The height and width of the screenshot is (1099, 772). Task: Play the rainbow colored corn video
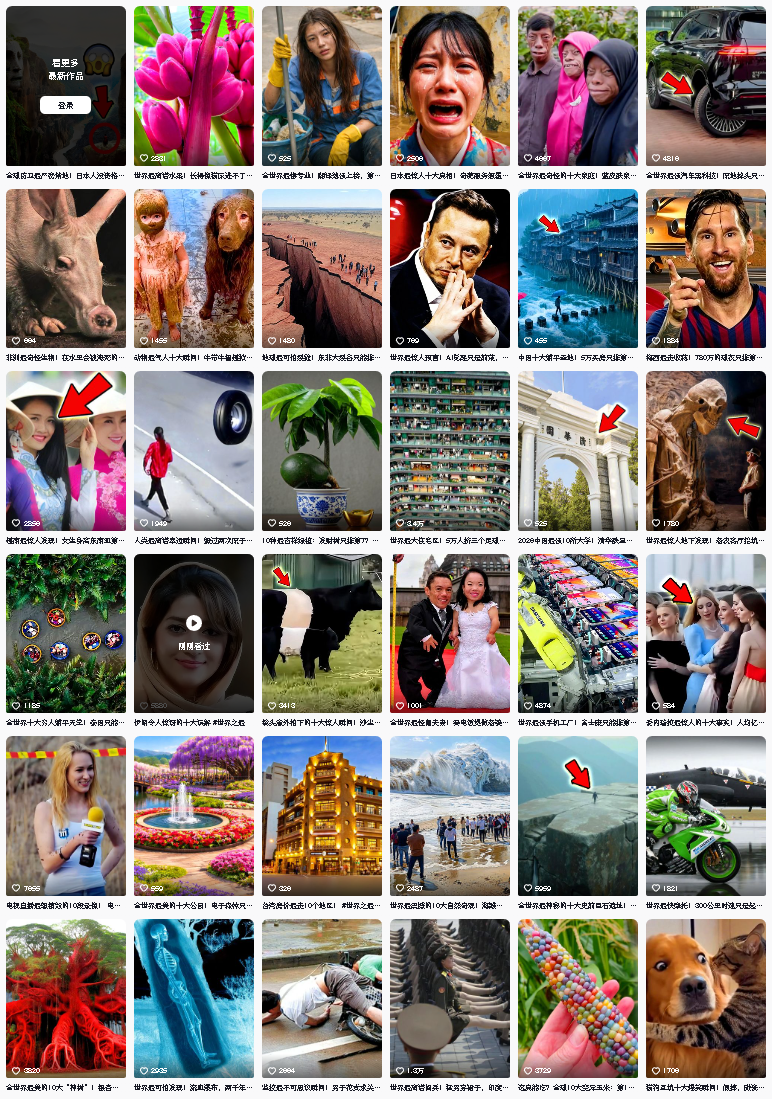(577, 998)
